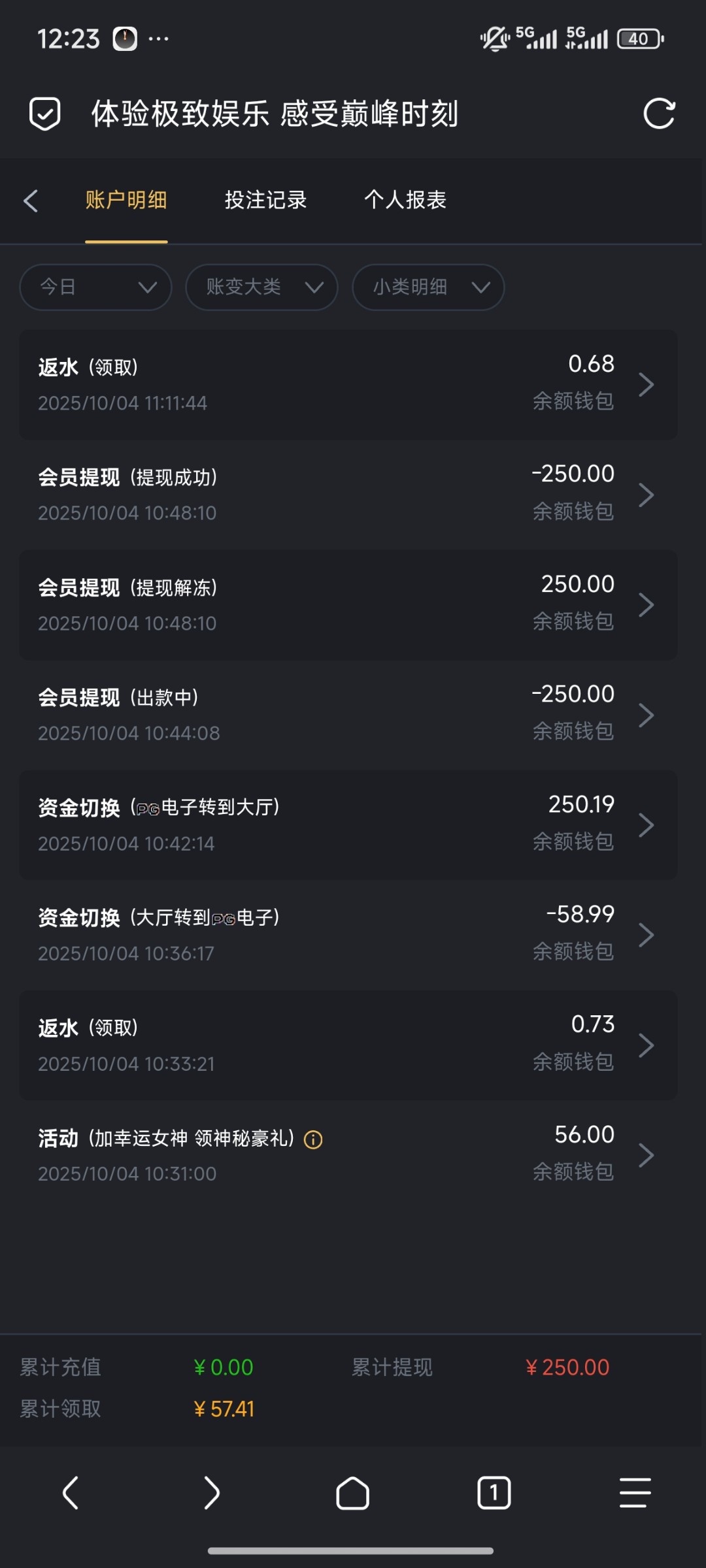Open the 小类明细 subcategory dropdown

pyautogui.click(x=428, y=287)
